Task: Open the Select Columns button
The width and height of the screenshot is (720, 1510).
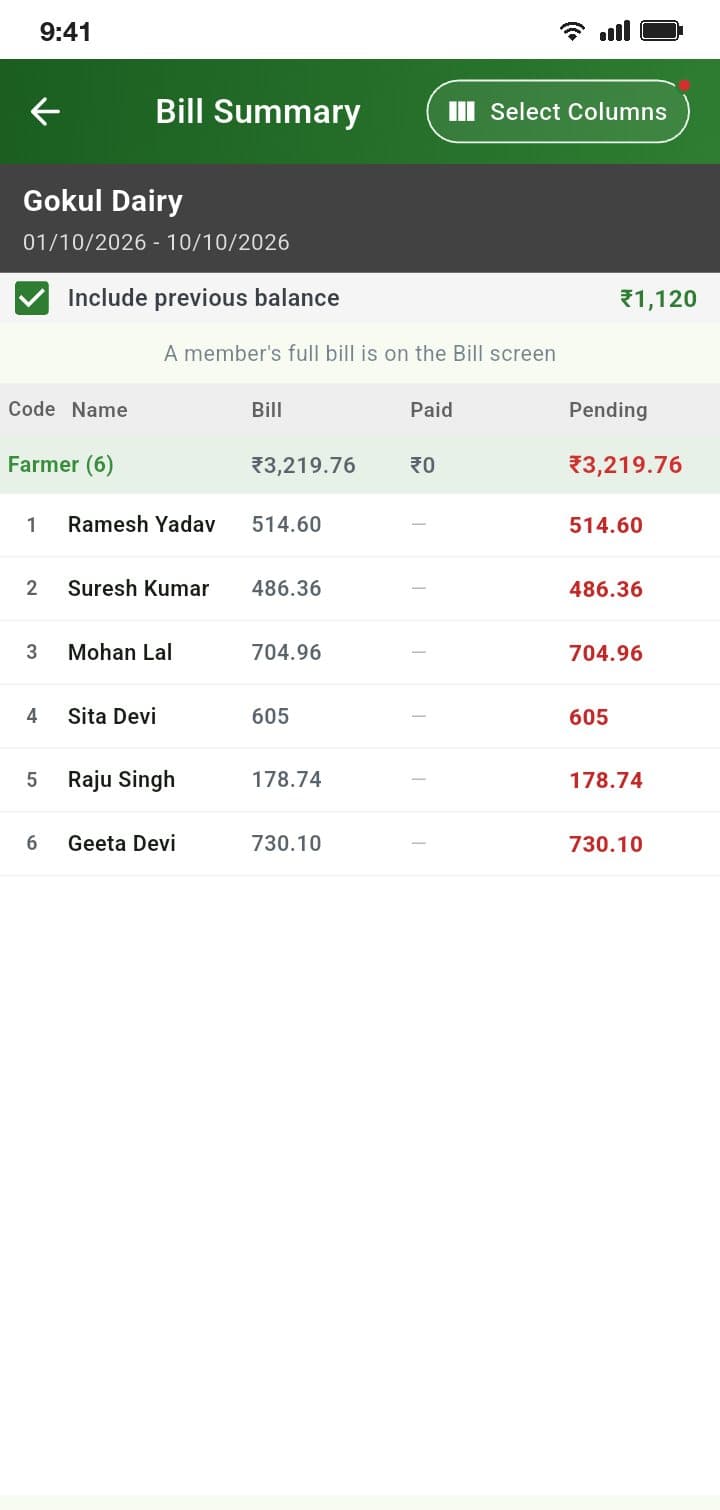Action: tap(558, 112)
